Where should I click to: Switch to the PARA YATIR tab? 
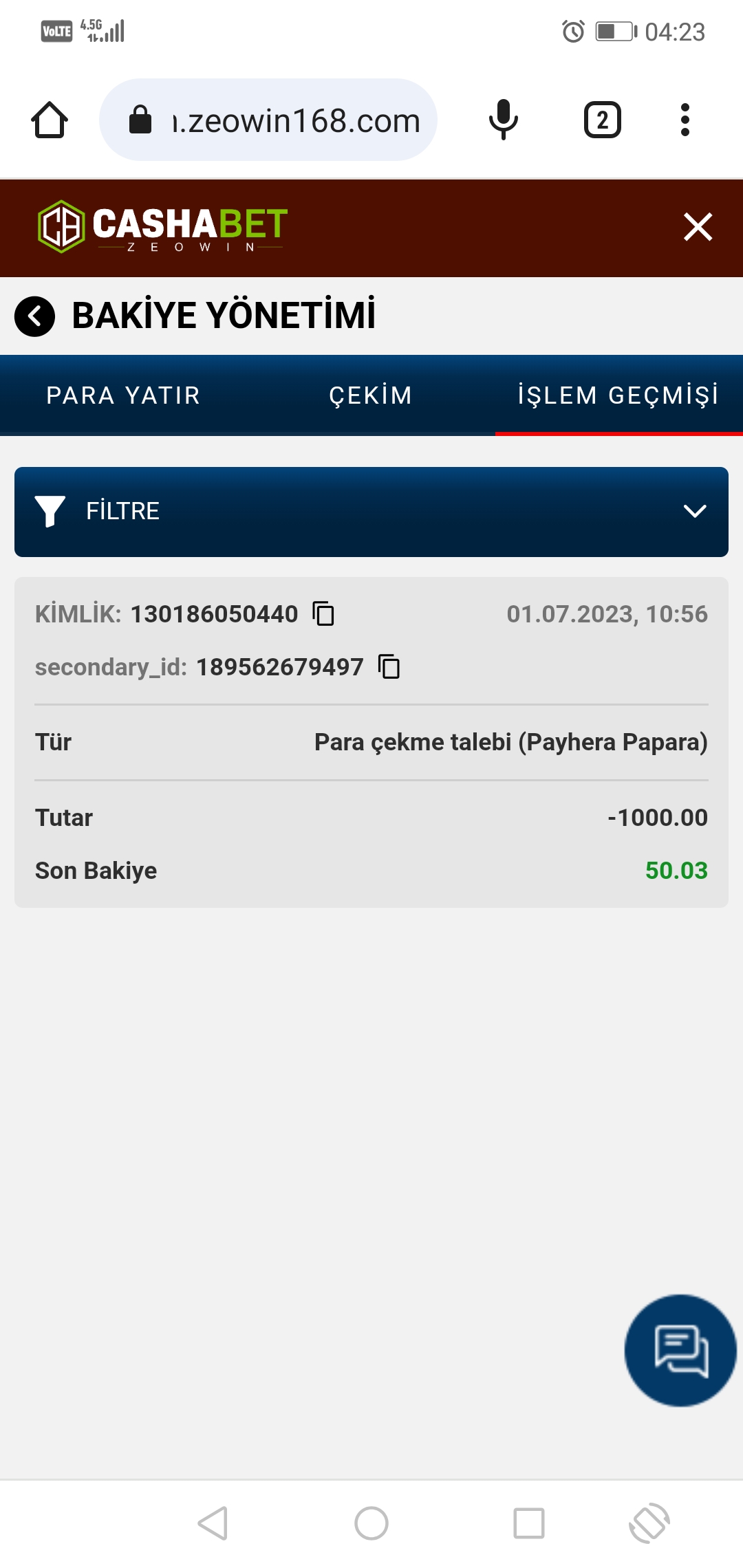(122, 395)
